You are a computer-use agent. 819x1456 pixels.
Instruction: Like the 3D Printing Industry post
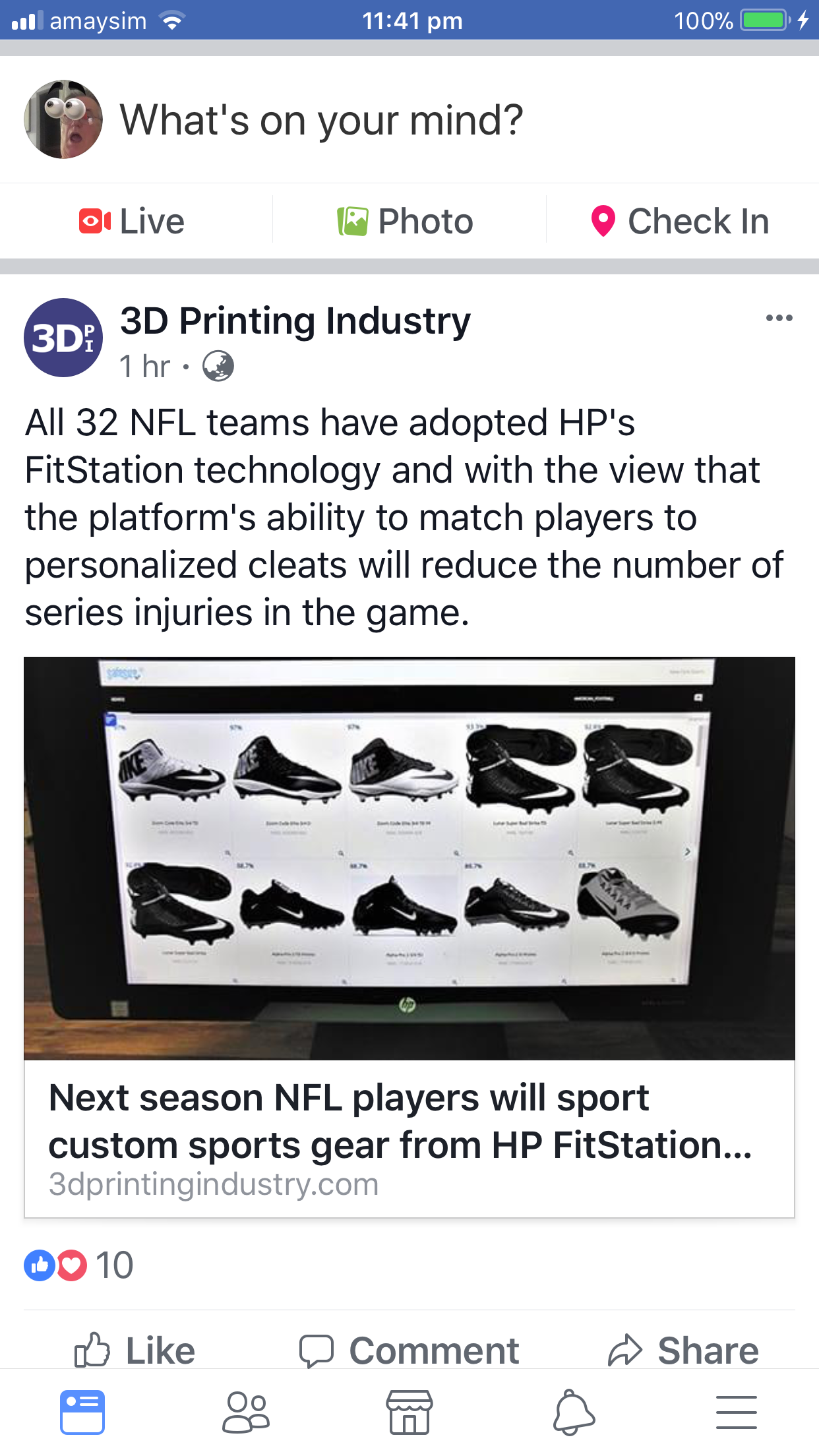135,1350
